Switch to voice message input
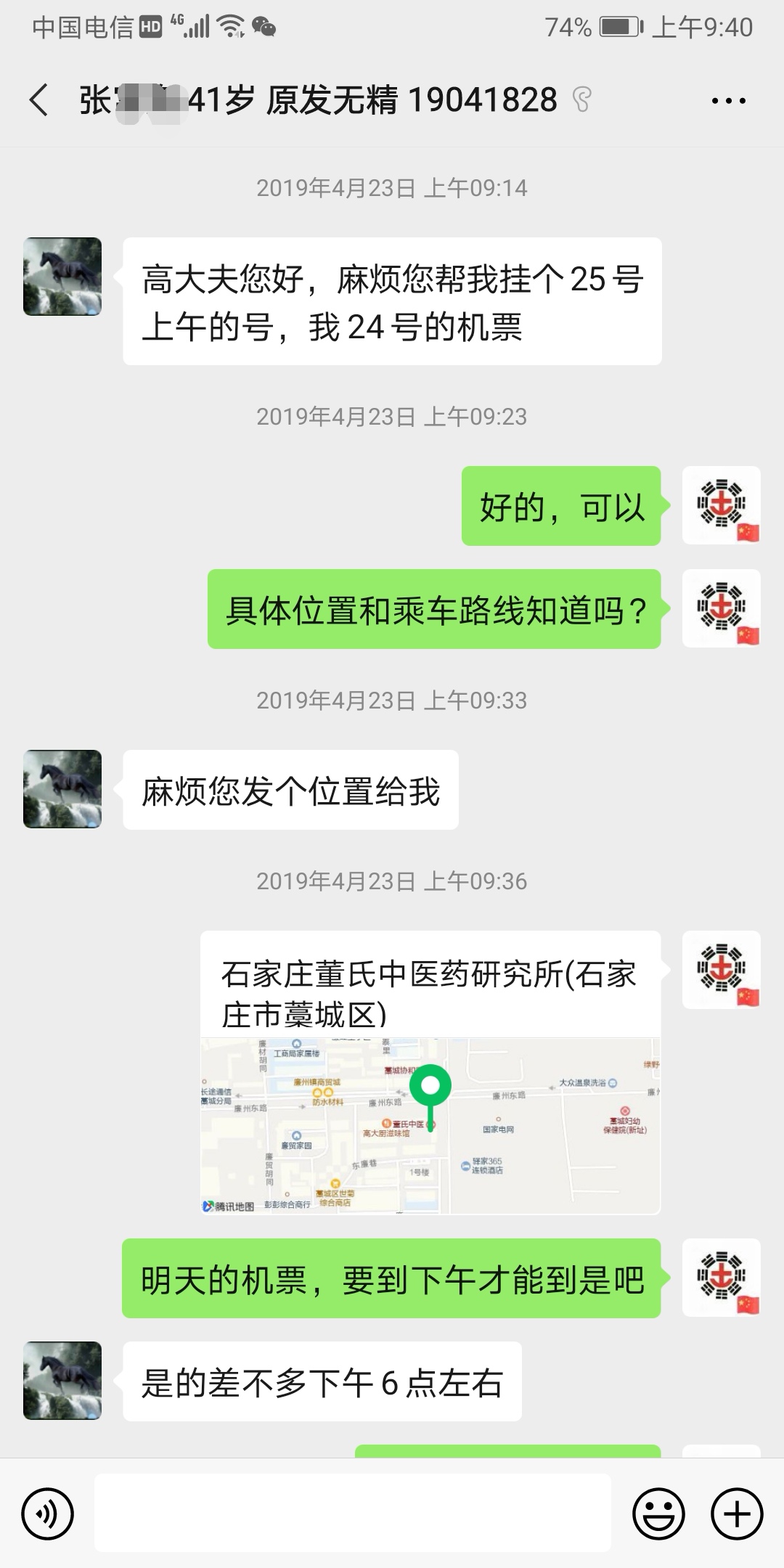The width and height of the screenshot is (784, 1568). (x=48, y=1514)
